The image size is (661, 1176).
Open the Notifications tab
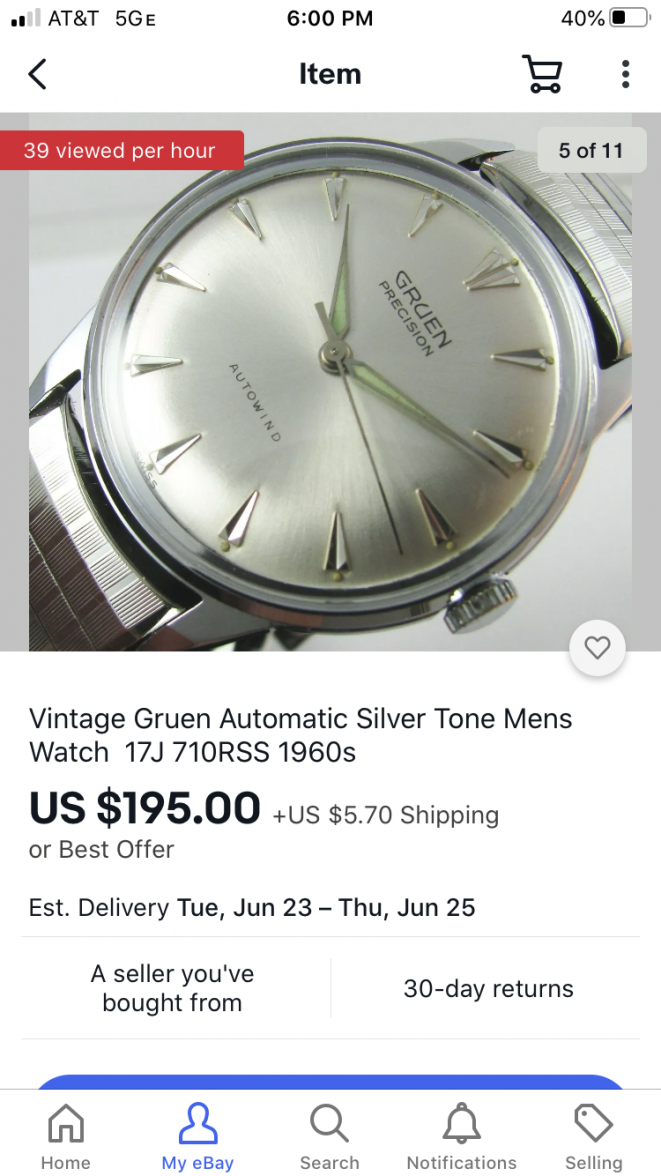click(461, 1138)
